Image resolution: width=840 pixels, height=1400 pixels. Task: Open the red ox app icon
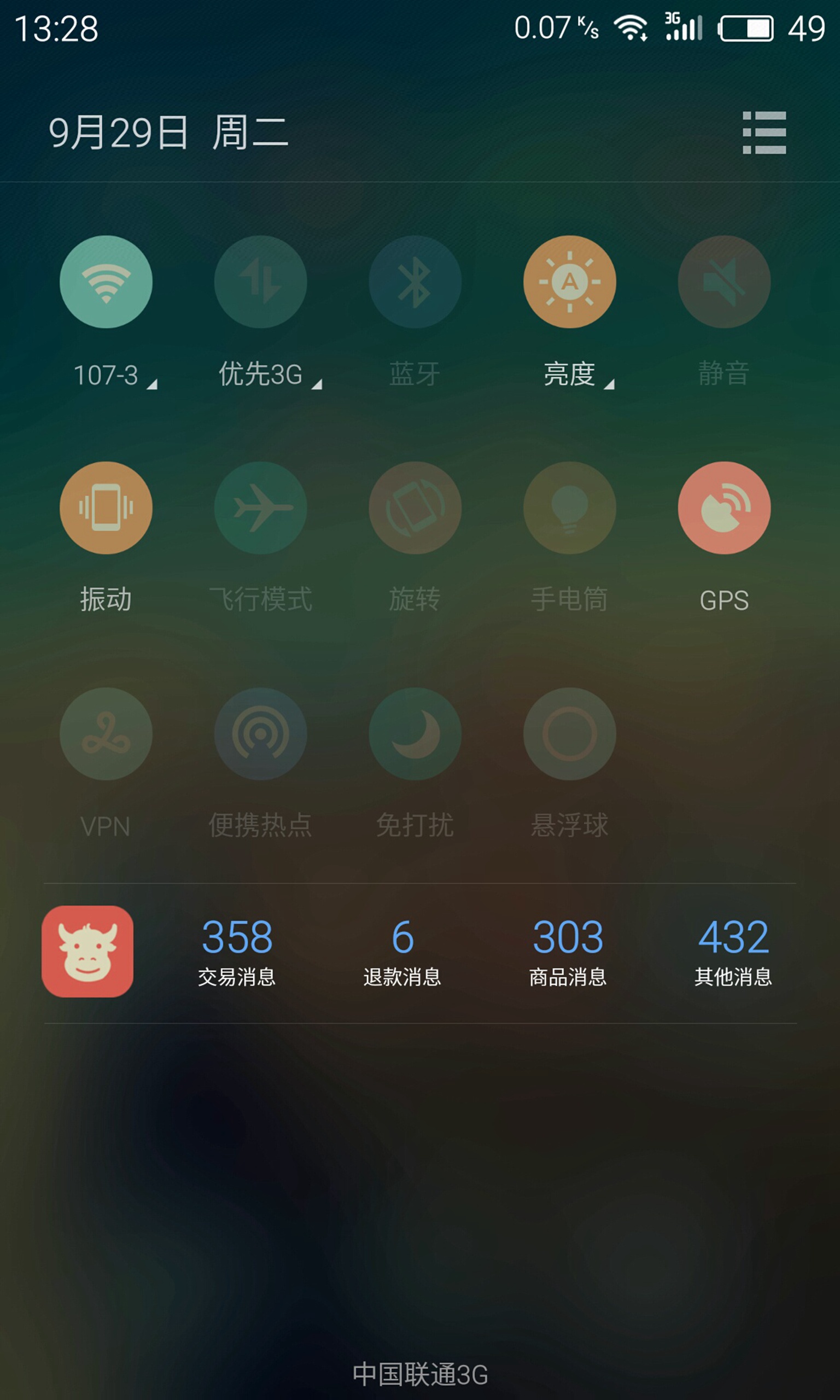pos(87,951)
